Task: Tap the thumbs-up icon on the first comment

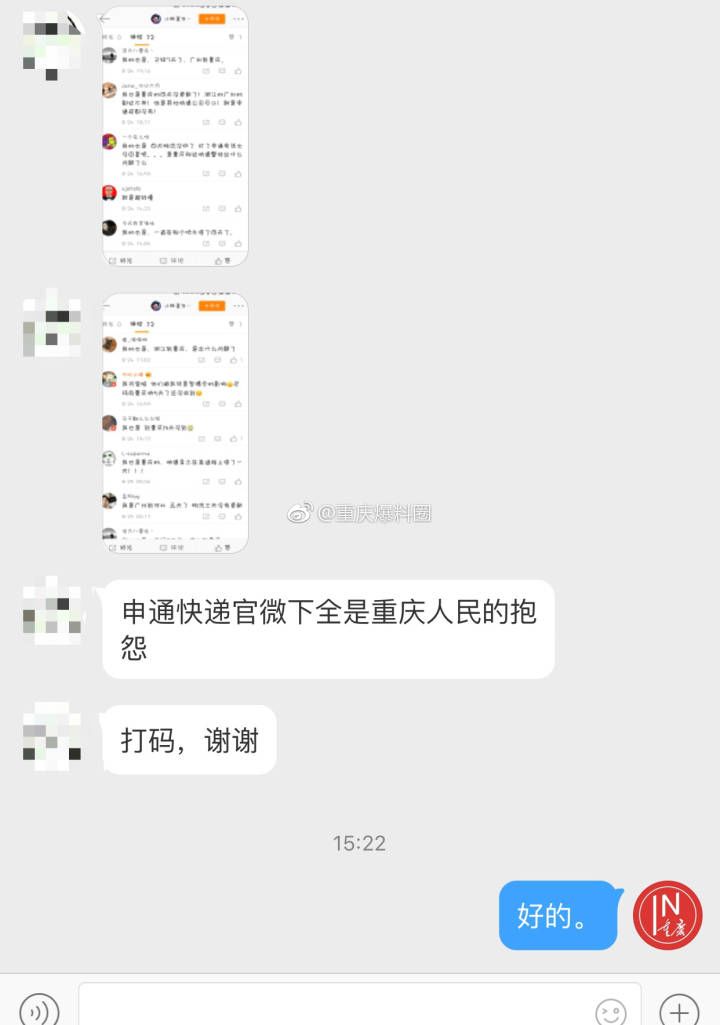Action: pyautogui.click(x=236, y=70)
